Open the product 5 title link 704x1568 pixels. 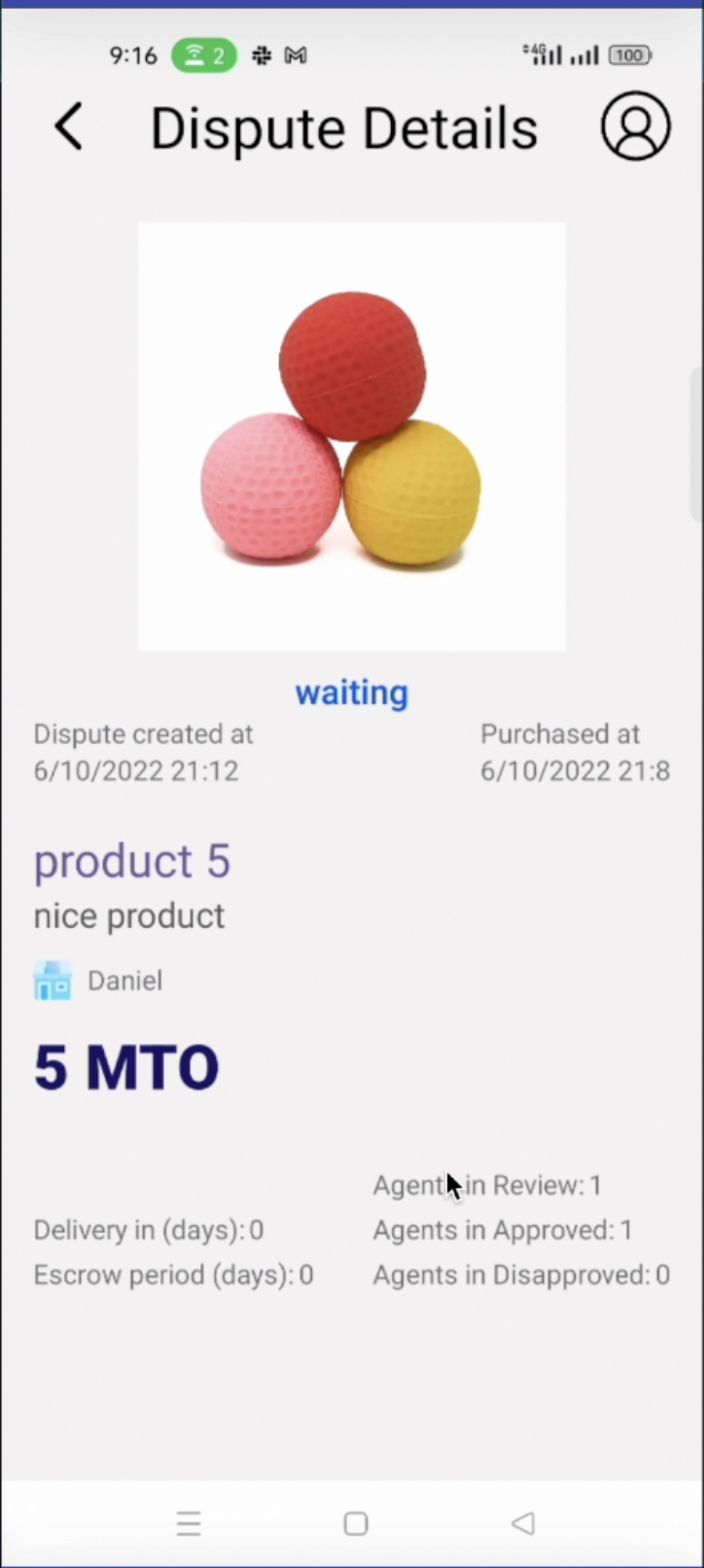coord(132,861)
